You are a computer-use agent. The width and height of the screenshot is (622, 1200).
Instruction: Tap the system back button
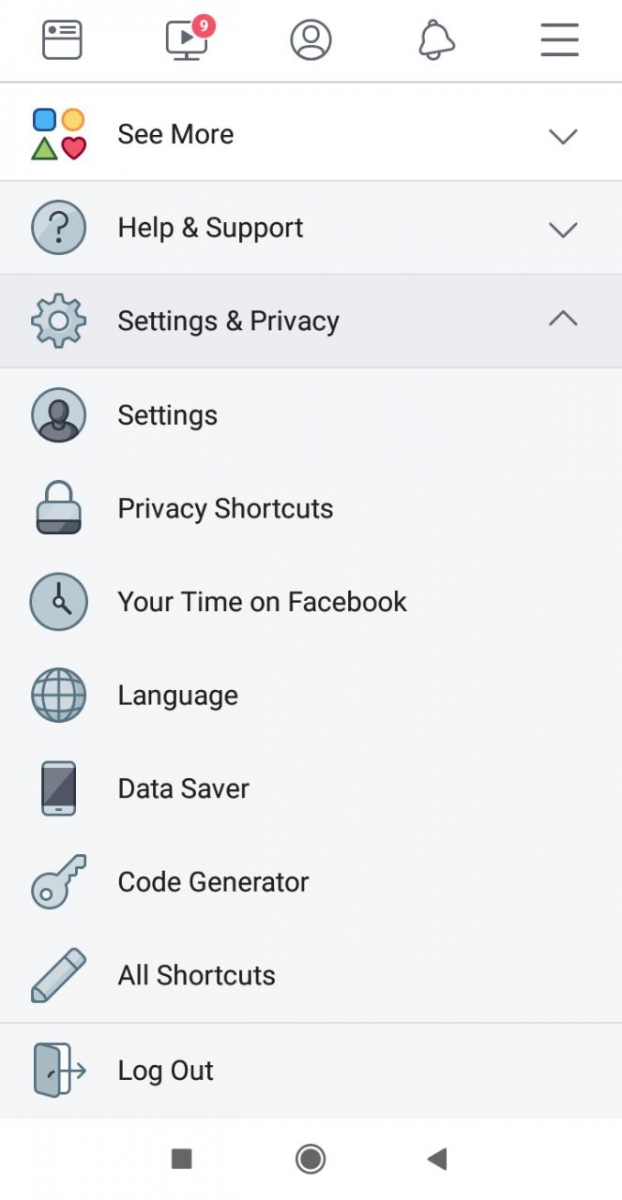[x=436, y=1159]
